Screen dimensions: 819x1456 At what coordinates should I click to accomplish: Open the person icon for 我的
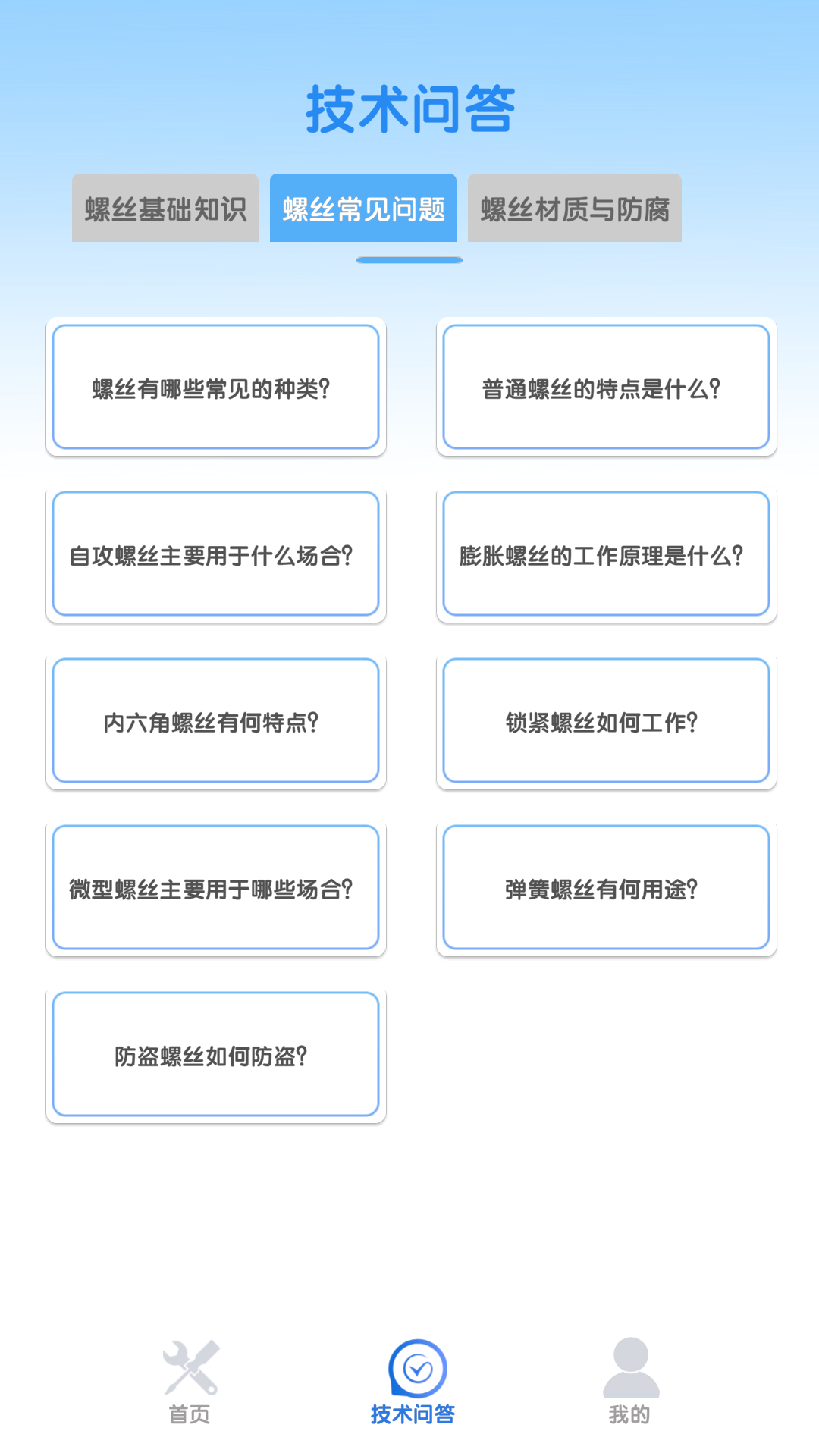(629, 1365)
